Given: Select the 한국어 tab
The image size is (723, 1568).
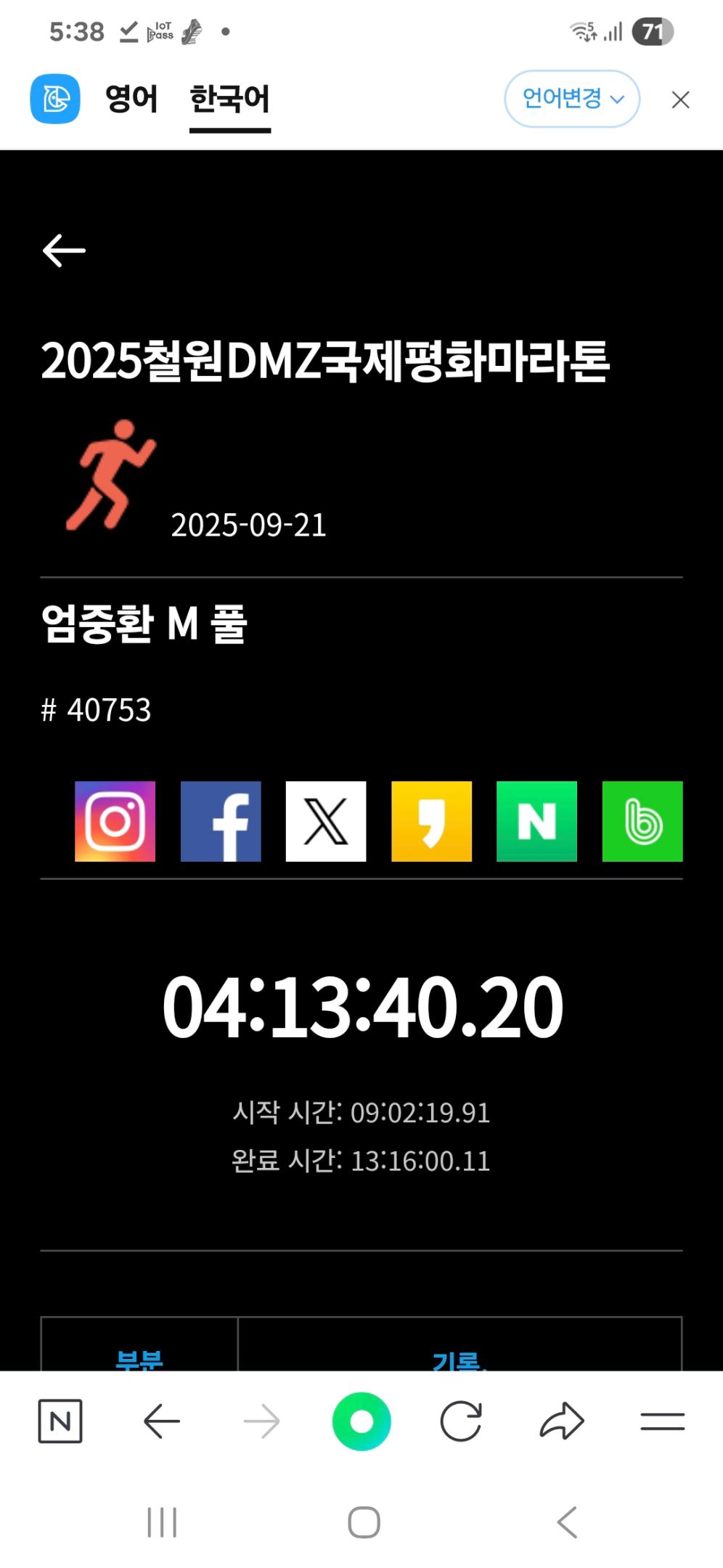Looking at the screenshot, I should (x=229, y=99).
